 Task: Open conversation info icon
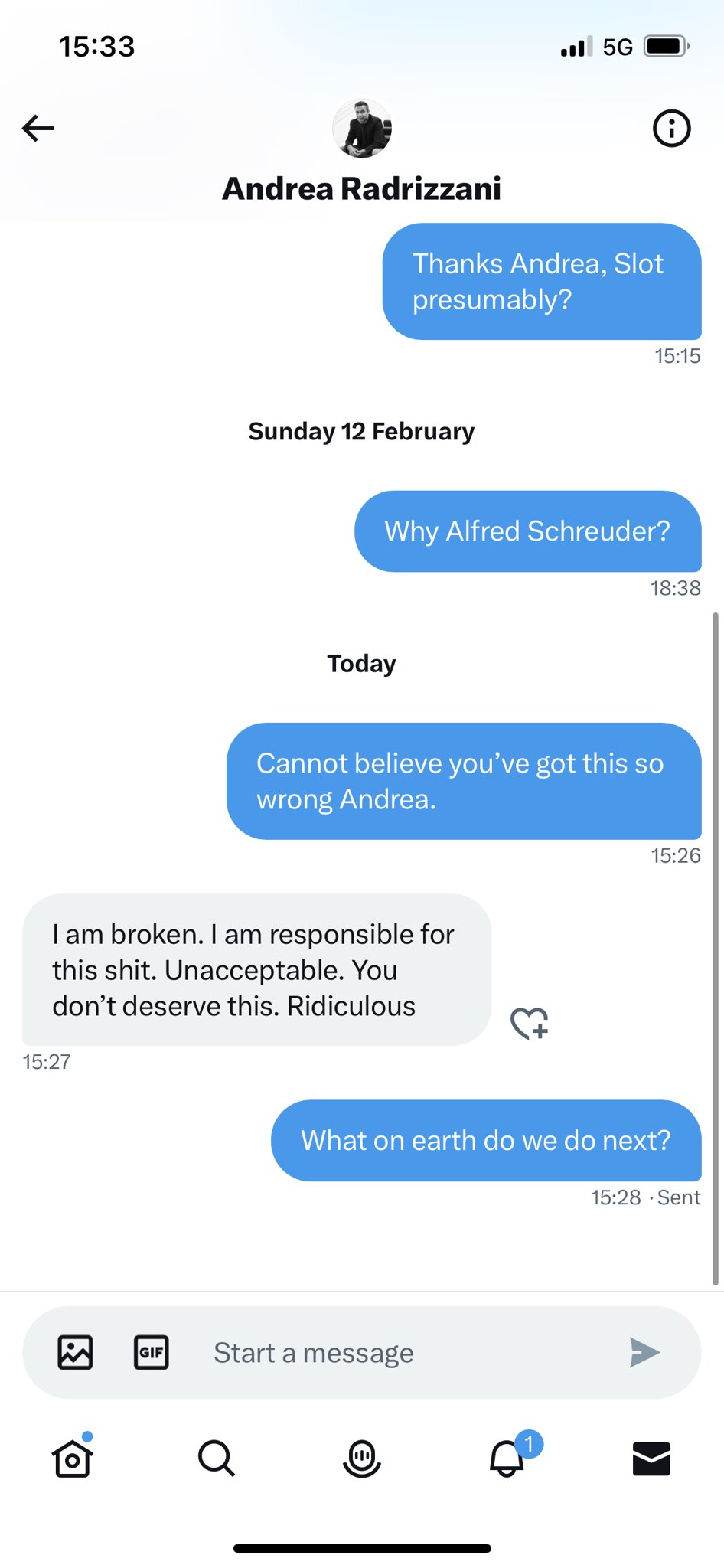(671, 128)
